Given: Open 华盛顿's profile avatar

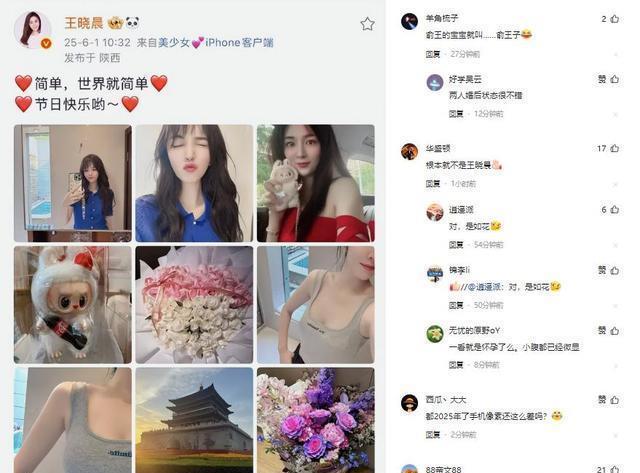Looking at the screenshot, I should pos(408,151).
